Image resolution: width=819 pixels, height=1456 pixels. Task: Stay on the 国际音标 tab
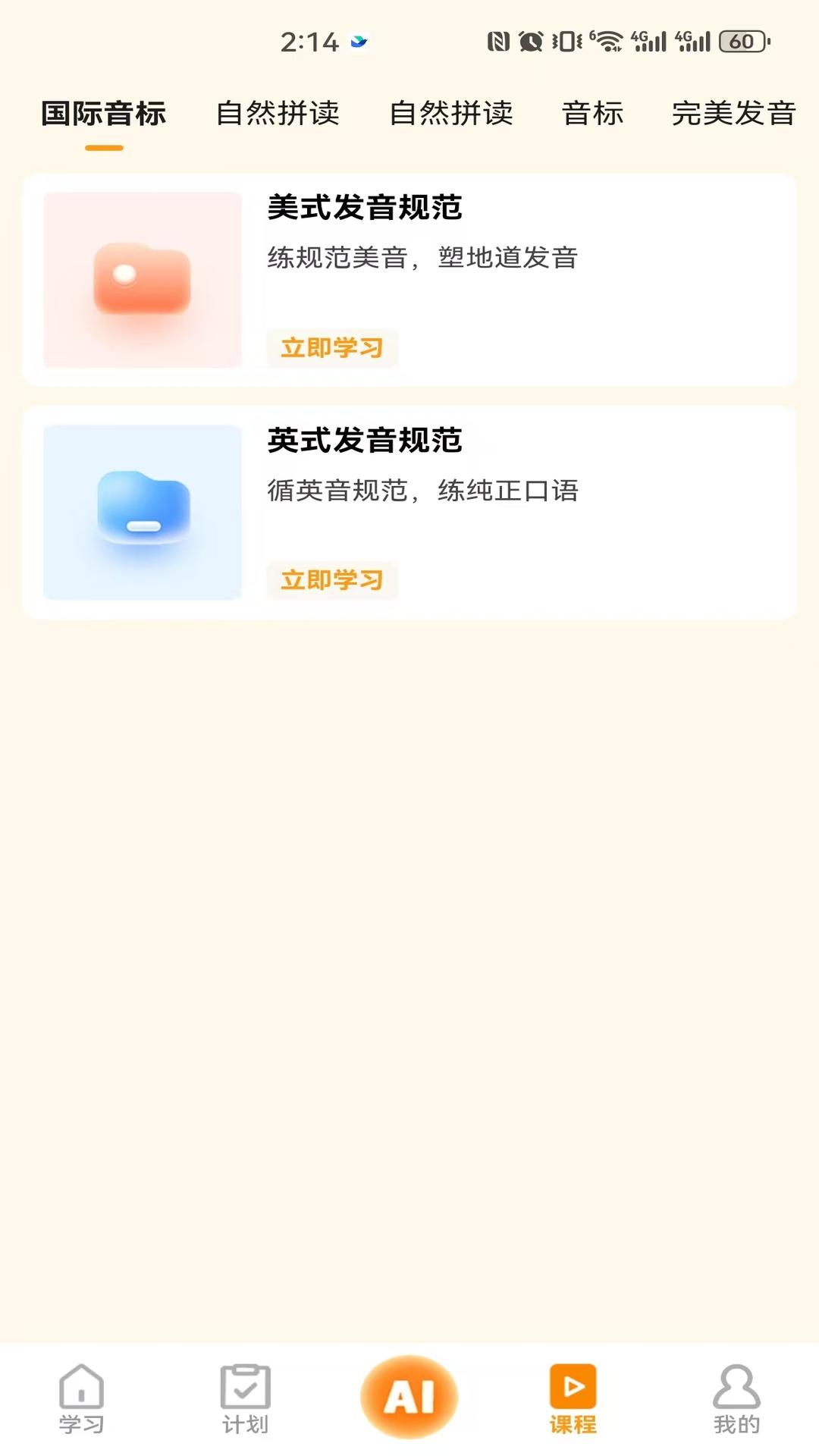coord(105,115)
